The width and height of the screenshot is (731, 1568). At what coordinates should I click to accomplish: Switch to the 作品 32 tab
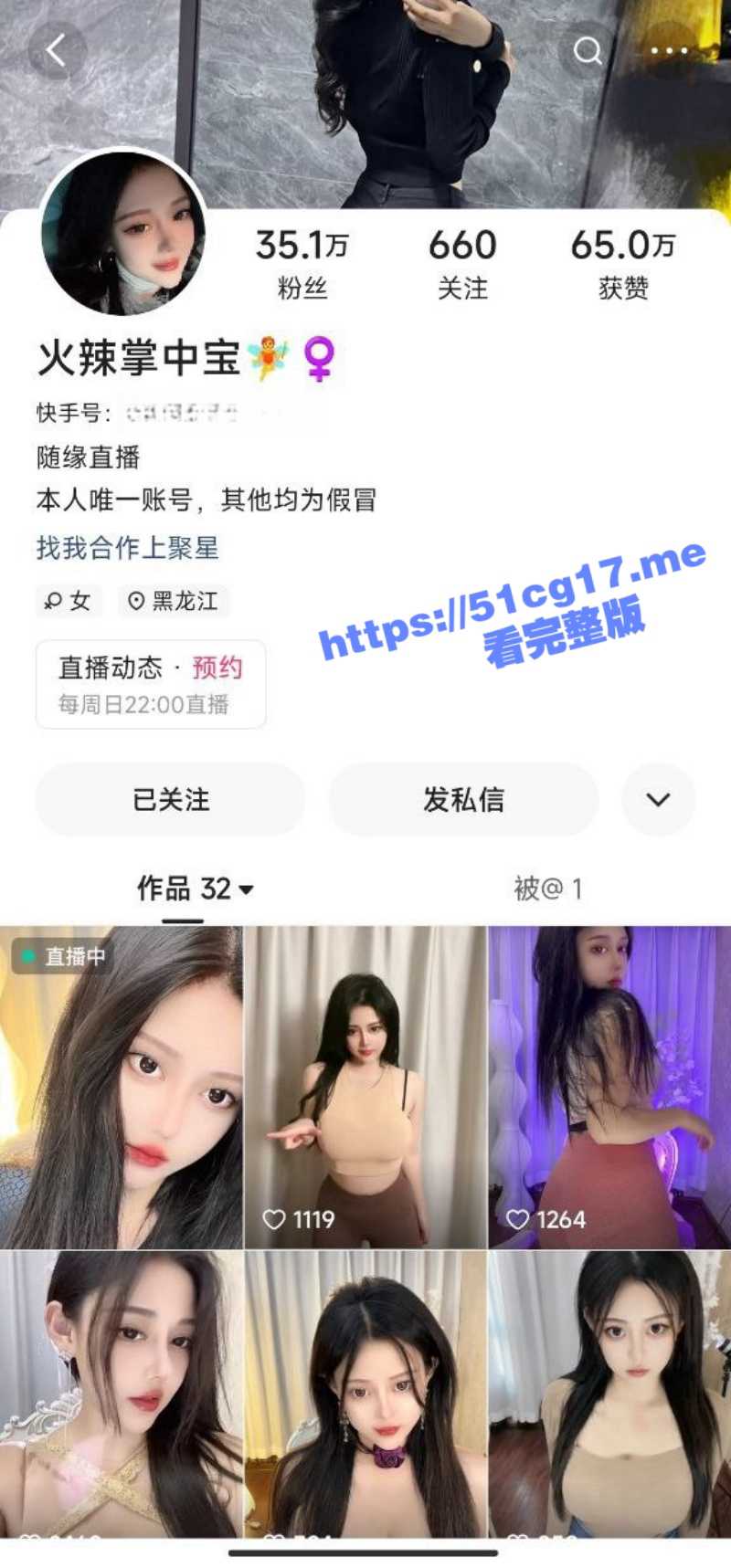194,889
